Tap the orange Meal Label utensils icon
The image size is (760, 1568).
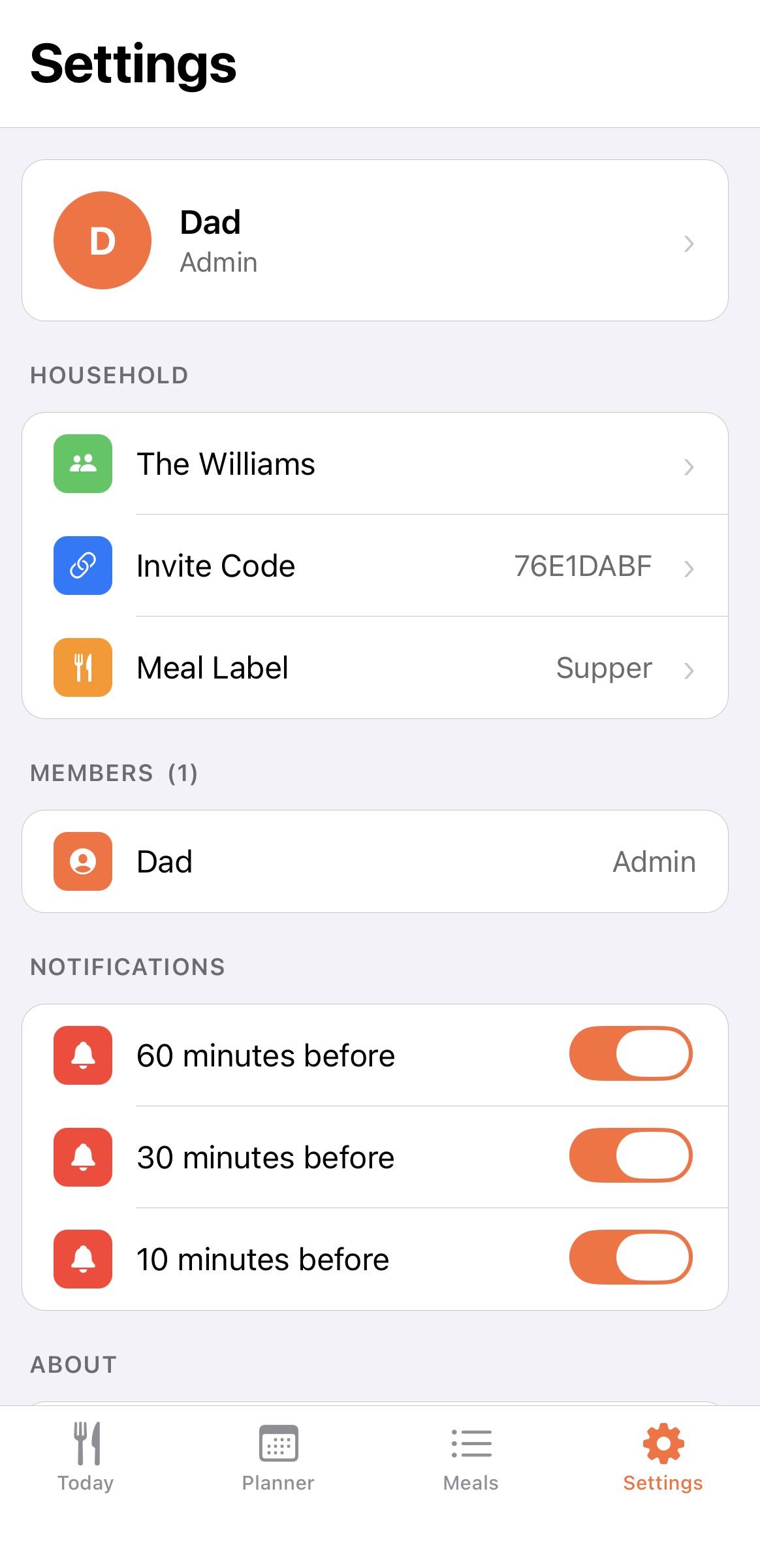point(82,667)
